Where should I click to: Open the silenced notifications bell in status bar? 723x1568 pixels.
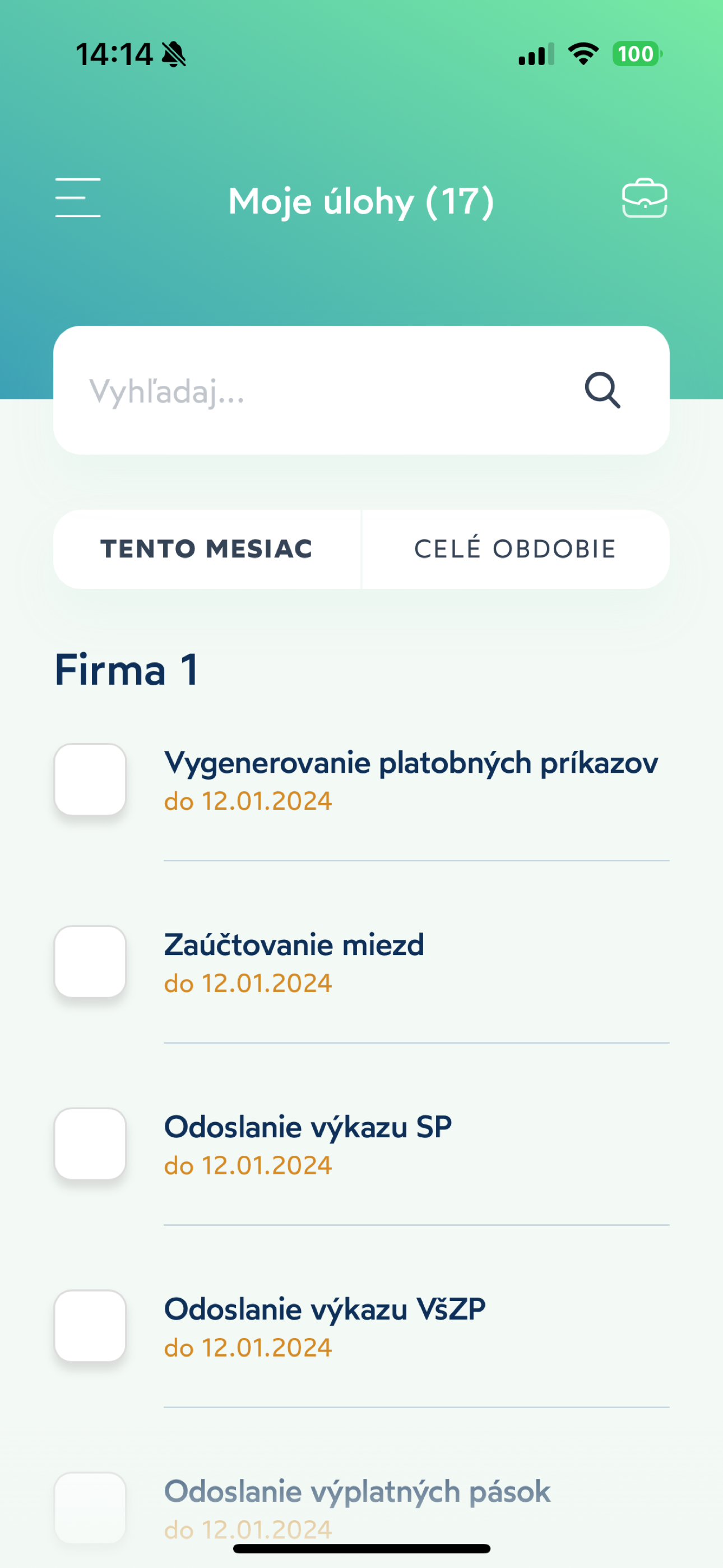173,54
